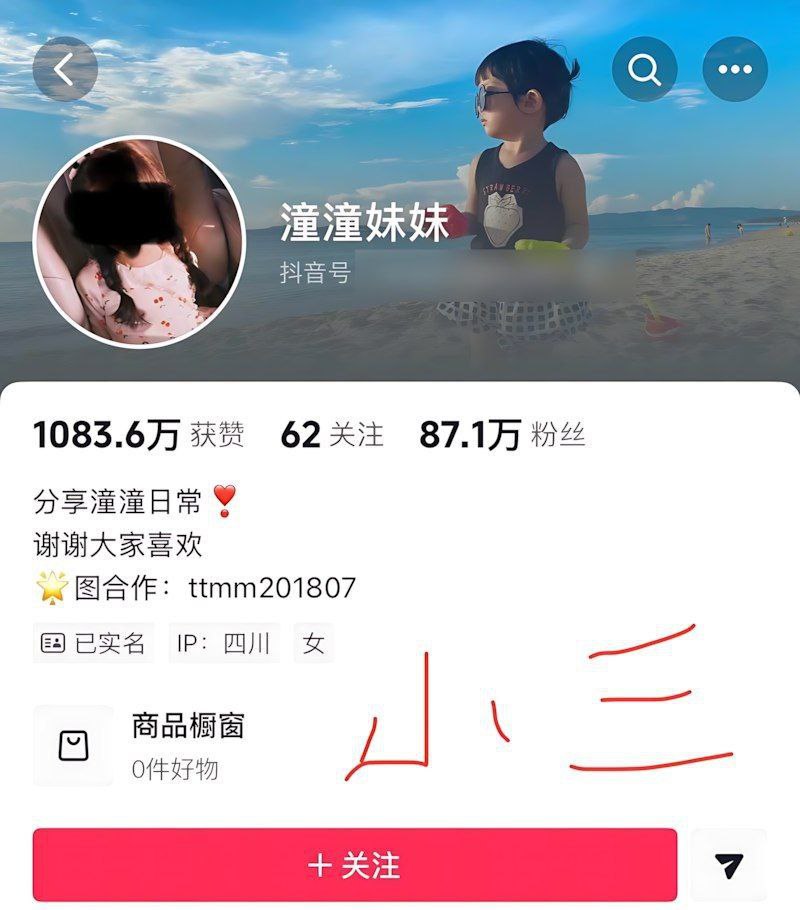The height and width of the screenshot is (910, 800).
Task: Follow this account with + 关注
Action: (x=355, y=865)
